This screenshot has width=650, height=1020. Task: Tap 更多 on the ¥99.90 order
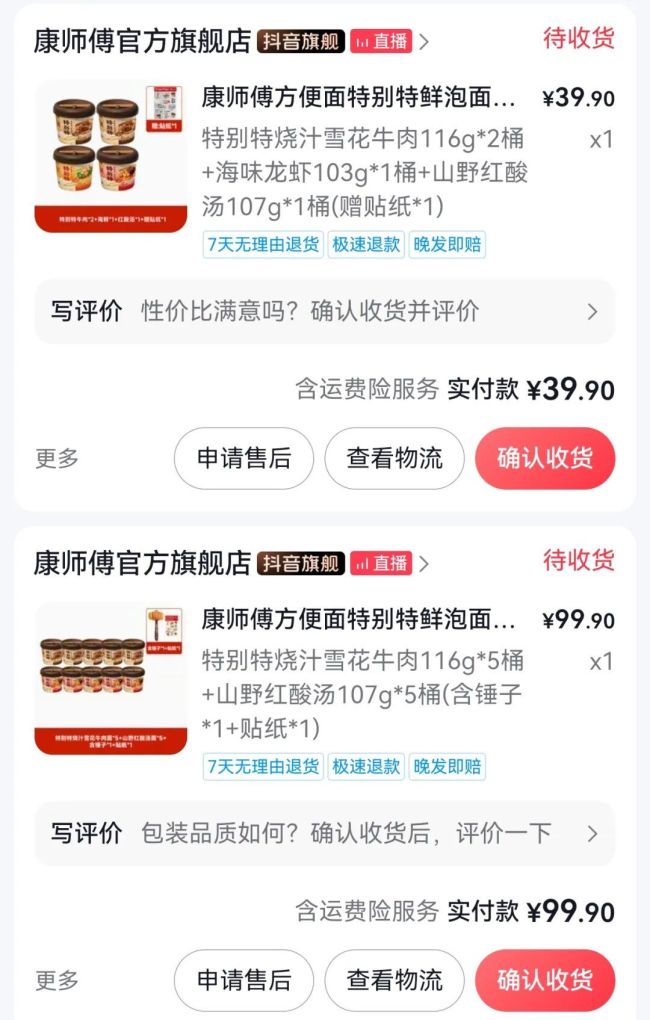point(57,980)
